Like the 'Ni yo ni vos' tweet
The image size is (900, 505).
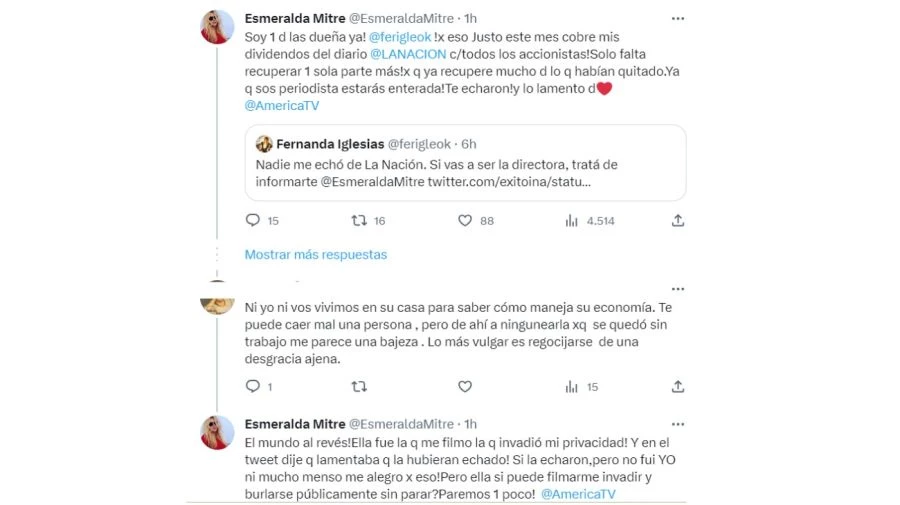click(465, 386)
